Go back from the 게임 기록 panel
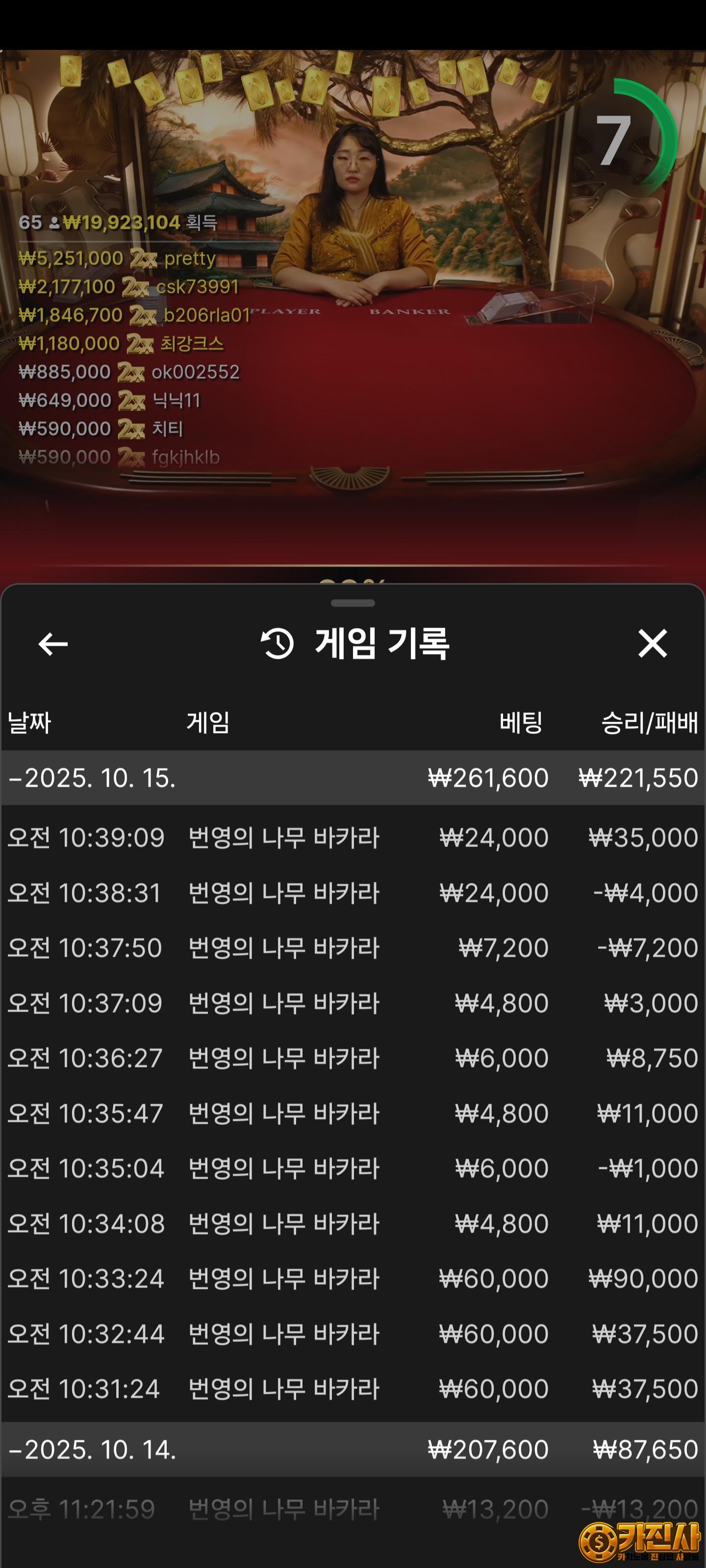 (53, 643)
